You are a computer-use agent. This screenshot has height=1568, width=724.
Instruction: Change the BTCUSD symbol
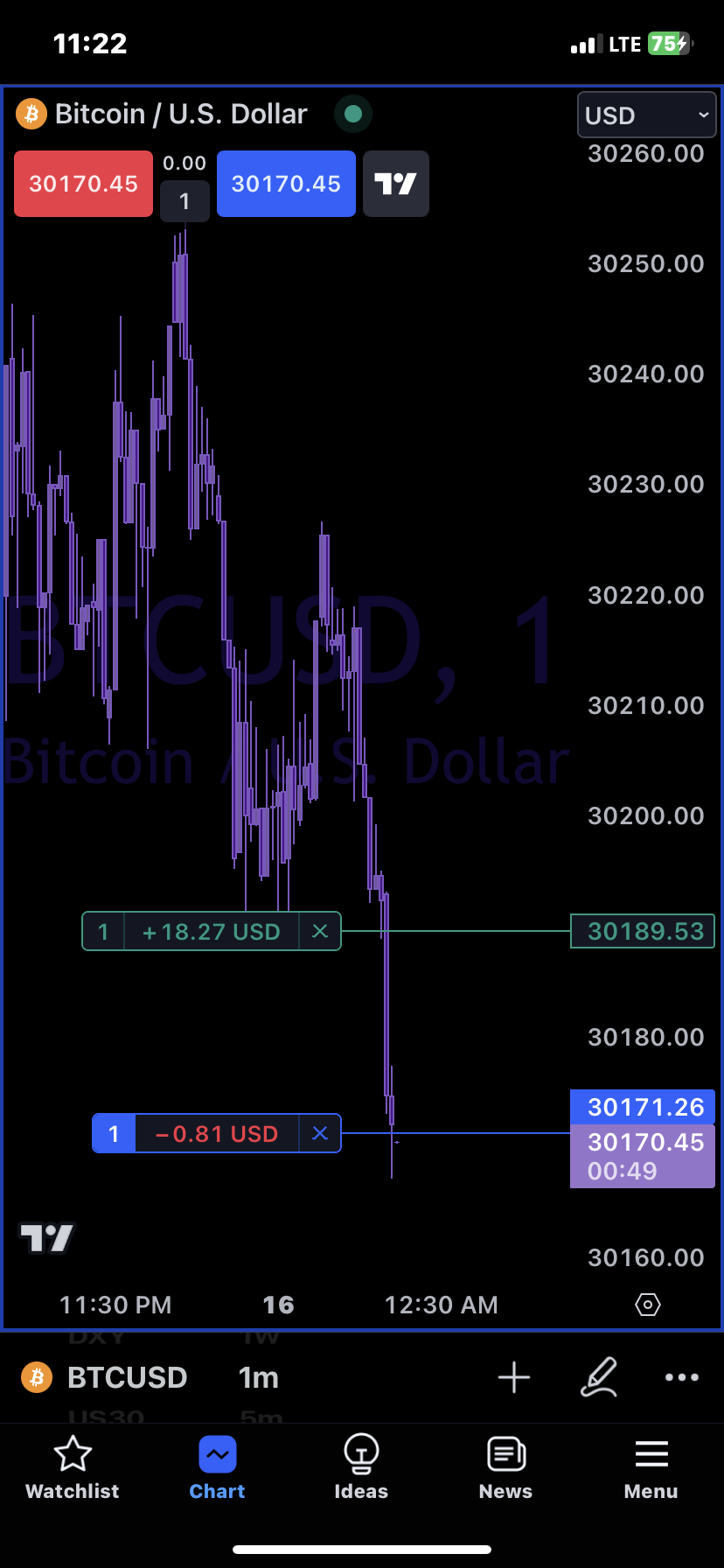(x=127, y=1377)
